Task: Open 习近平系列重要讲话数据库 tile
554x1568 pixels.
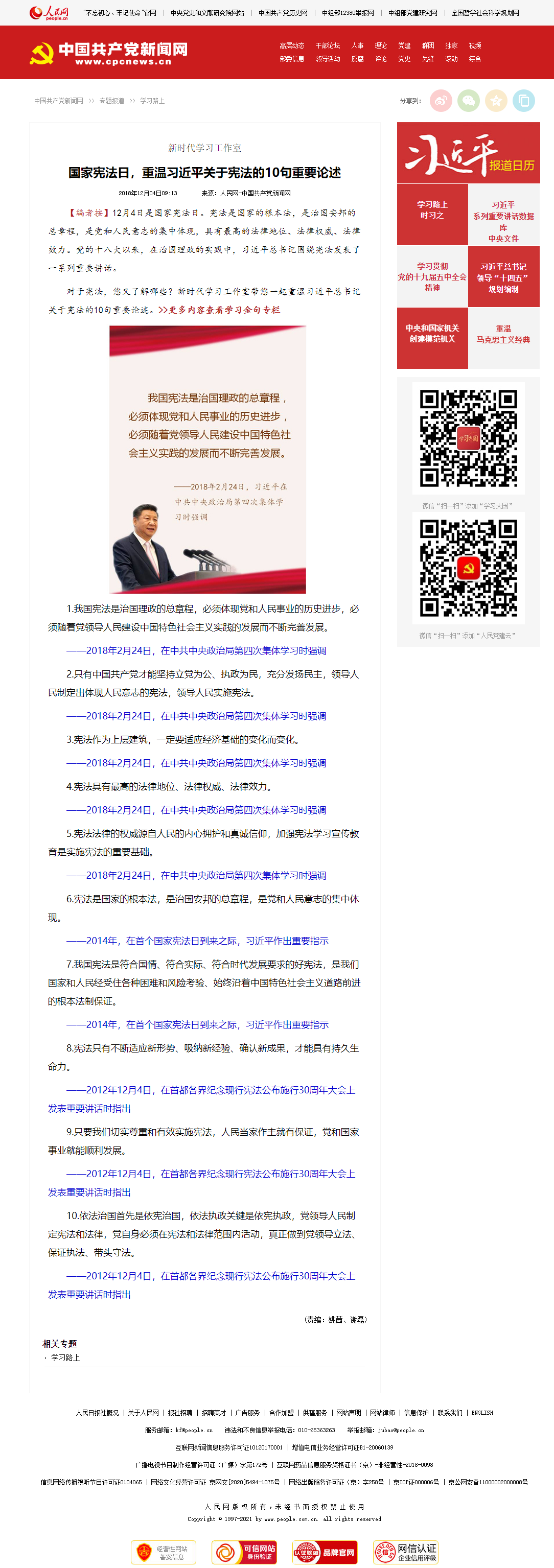Action: [x=503, y=216]
